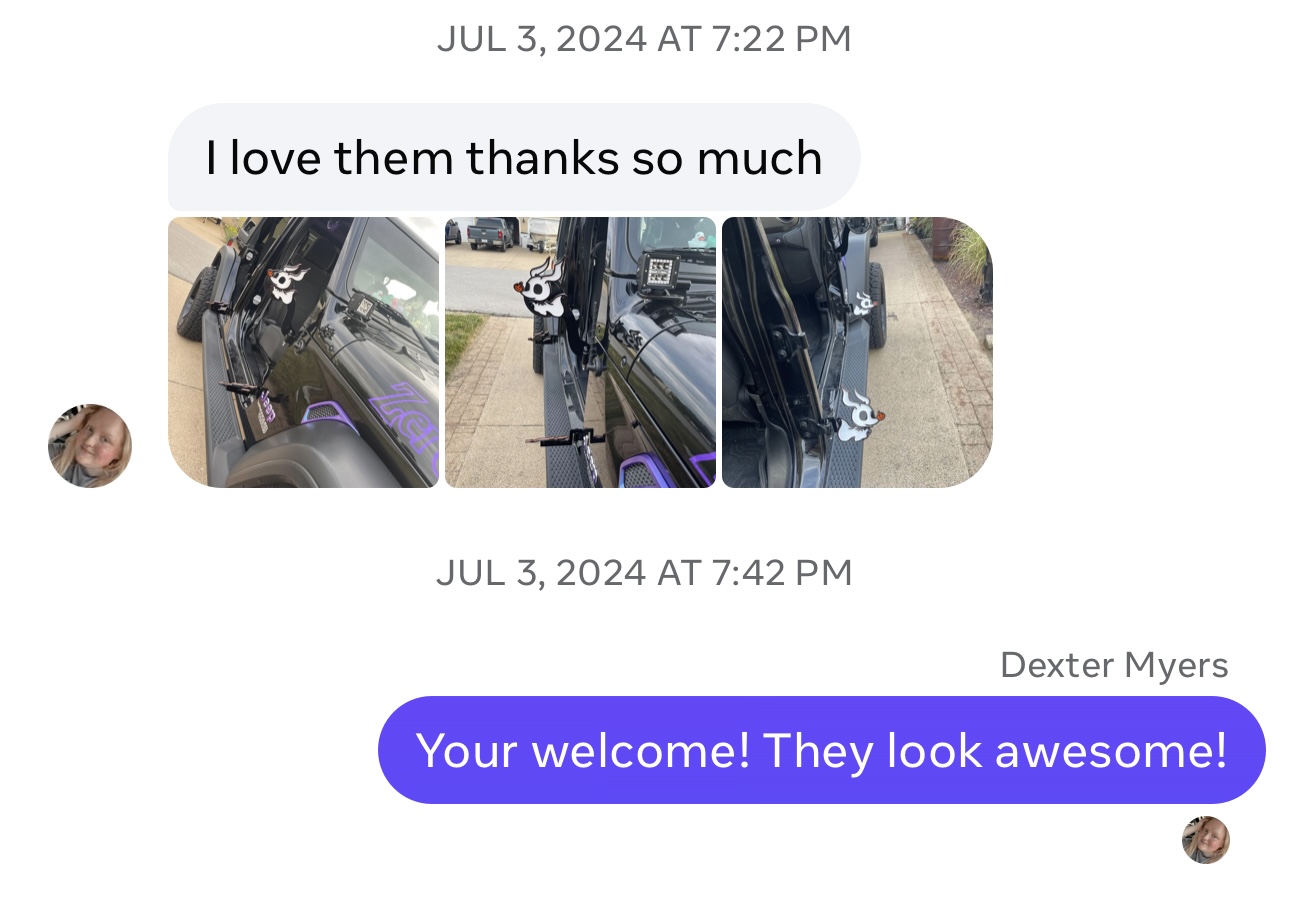Open the sender's profile picture beside the photos
Viewport: 1290px width, 911px height.
click(90, 446)
